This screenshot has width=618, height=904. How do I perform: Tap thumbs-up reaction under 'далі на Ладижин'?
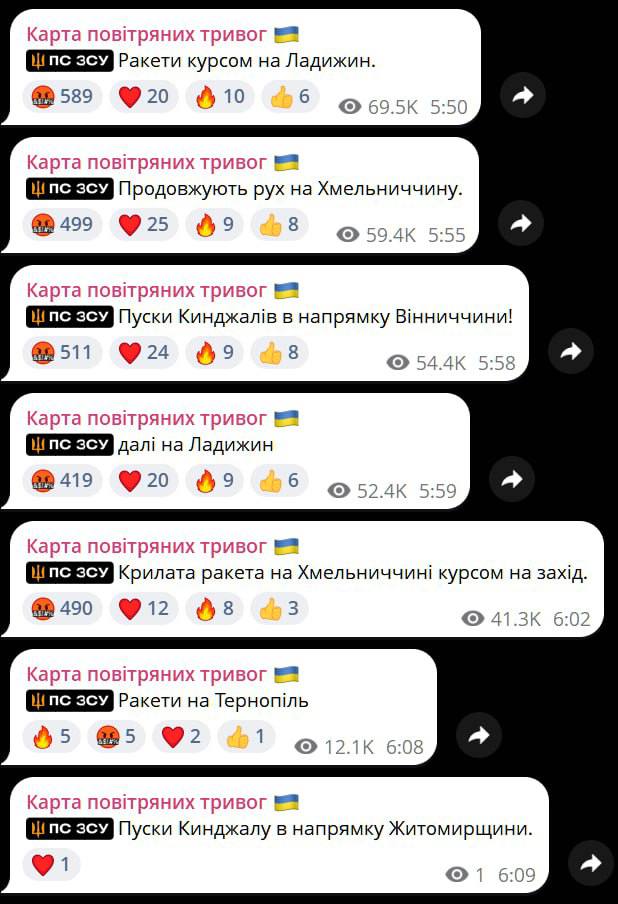(279, 480)
